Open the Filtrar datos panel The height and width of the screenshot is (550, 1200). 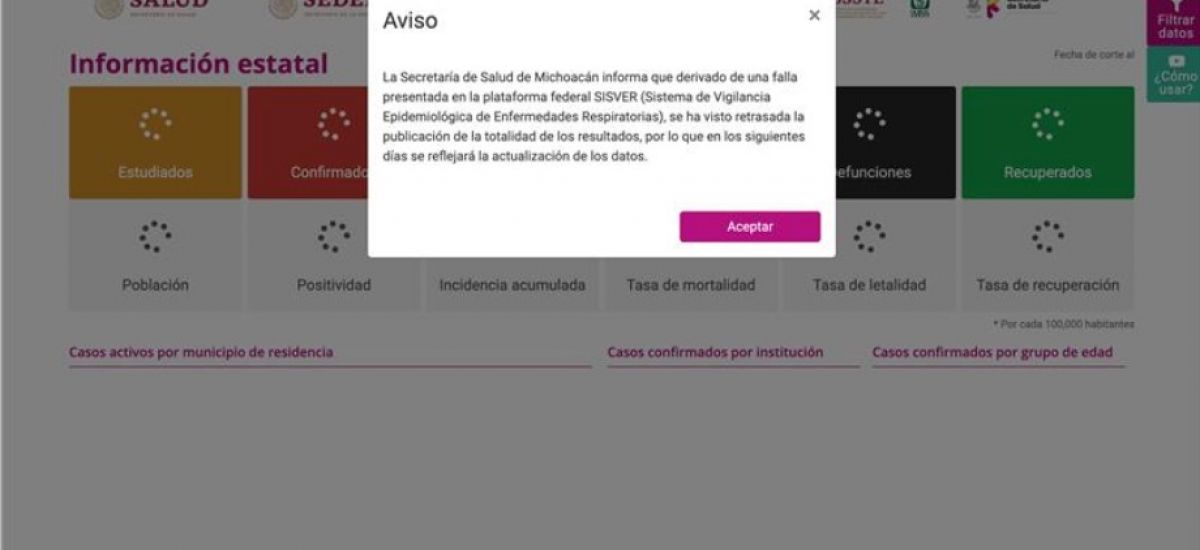click(x=1175, y=22)
